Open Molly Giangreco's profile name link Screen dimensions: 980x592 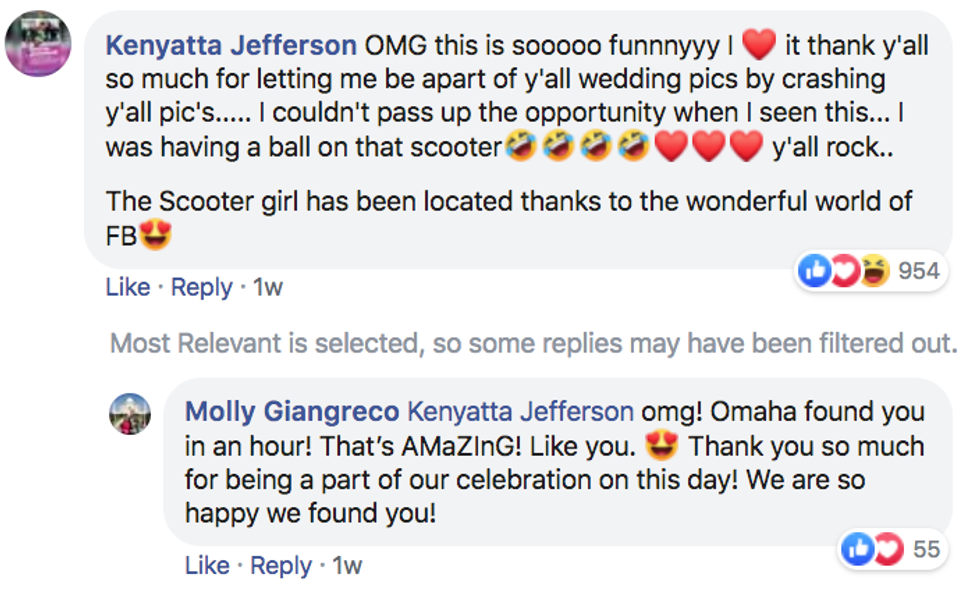pyautogui.click(x=292, y=411)
